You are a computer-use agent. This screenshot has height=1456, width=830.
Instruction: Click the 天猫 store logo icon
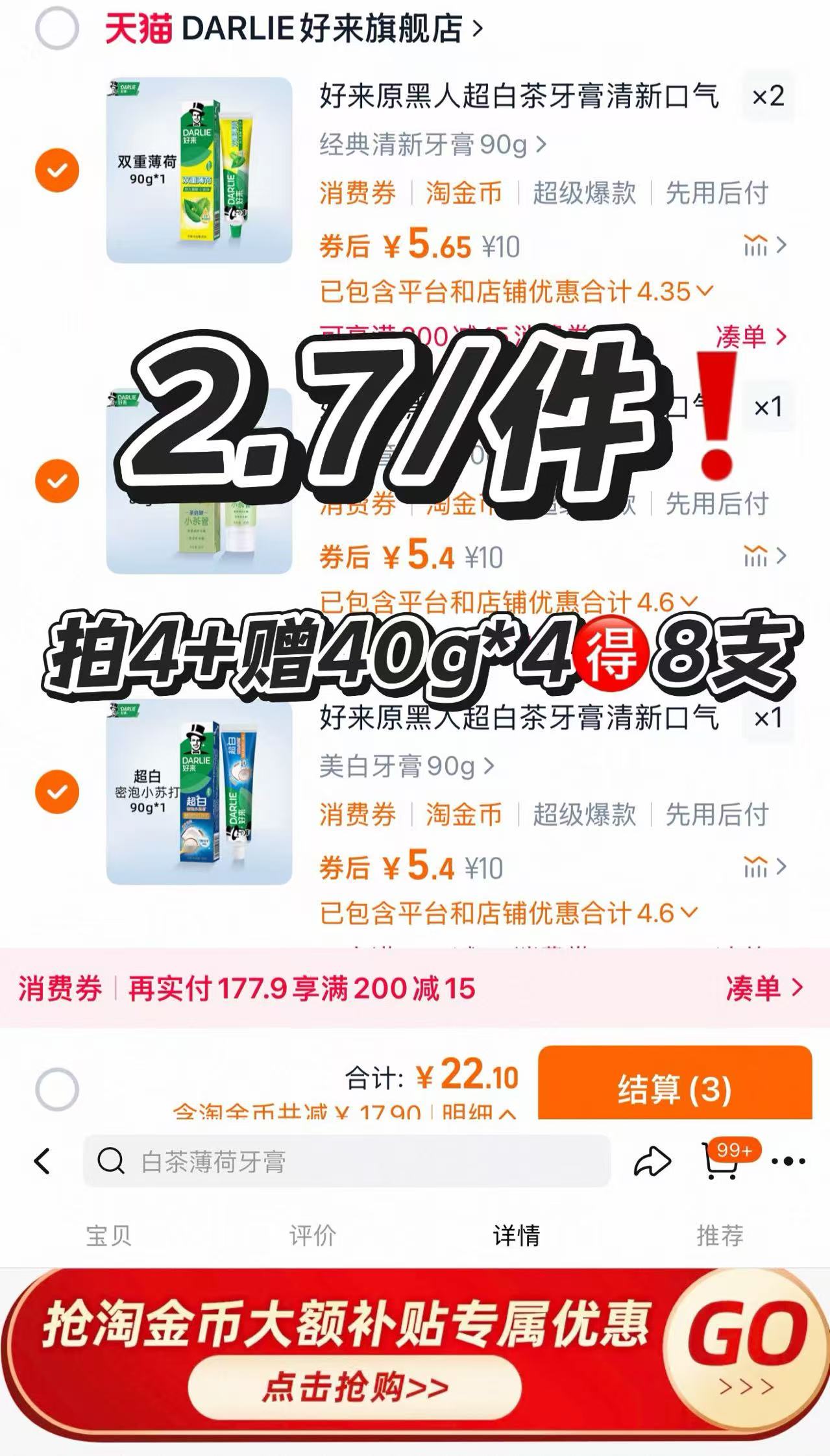(x=138, y=26)
